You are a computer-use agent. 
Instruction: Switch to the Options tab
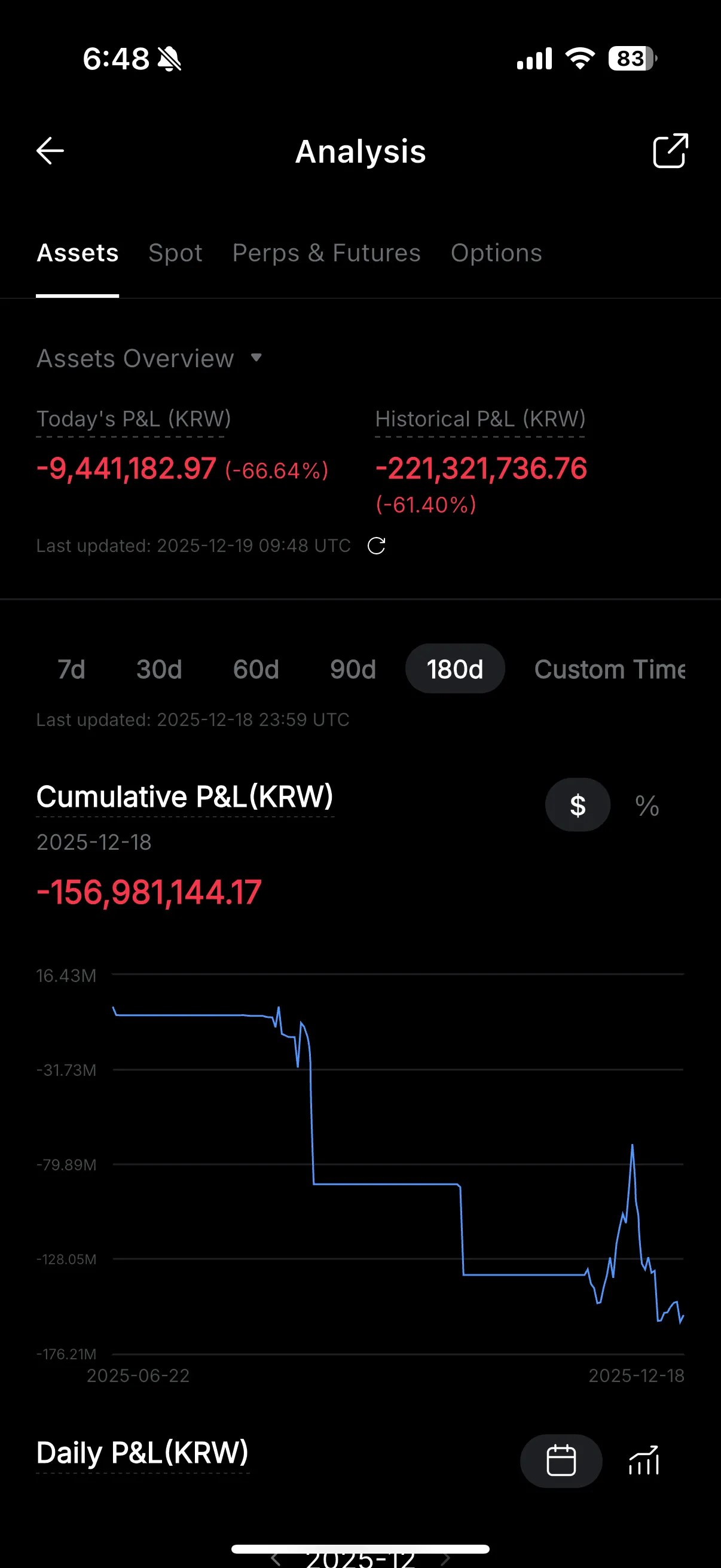click(496, 253)
